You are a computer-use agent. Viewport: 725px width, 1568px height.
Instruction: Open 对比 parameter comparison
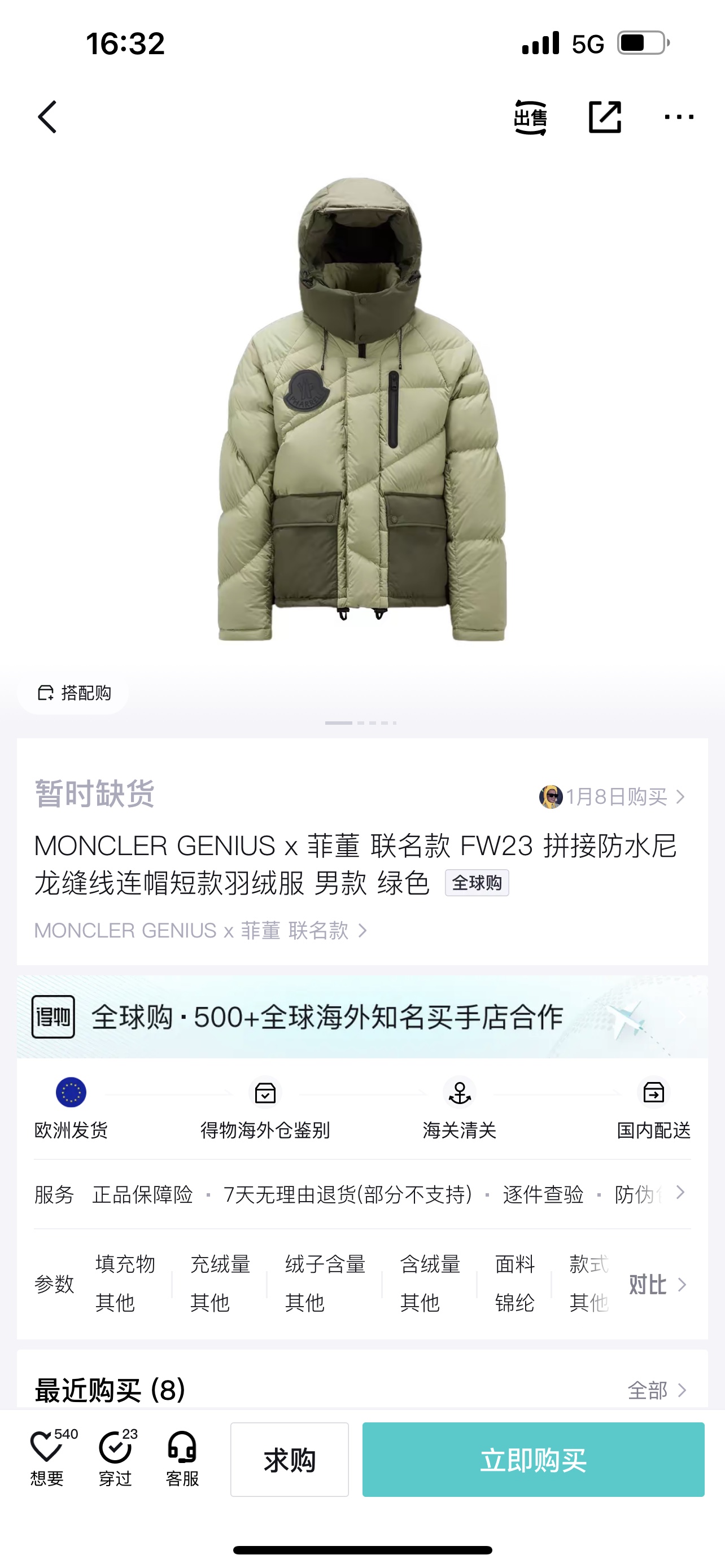(x=656, y=1284)
